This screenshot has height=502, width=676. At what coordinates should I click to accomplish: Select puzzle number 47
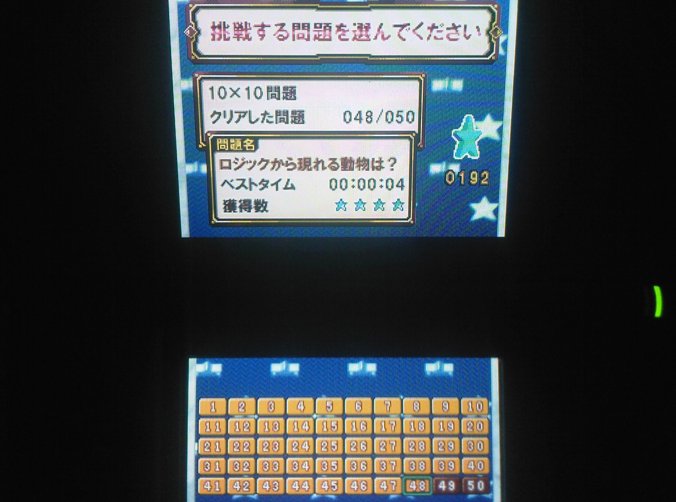(387, 486)
